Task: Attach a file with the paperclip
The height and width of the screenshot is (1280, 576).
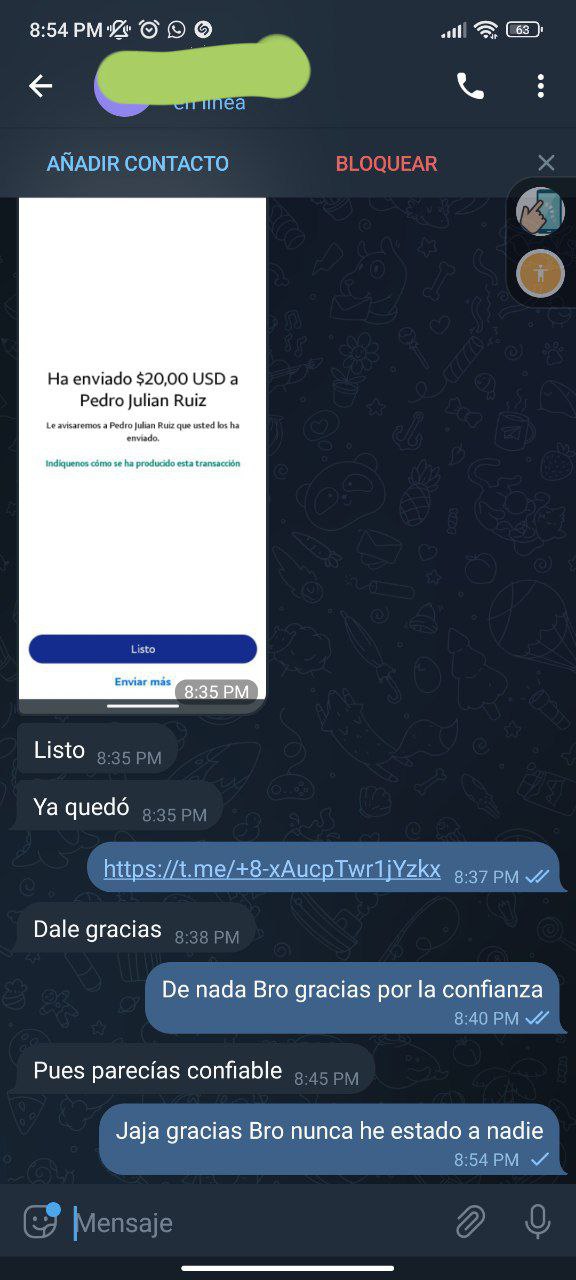Action: (x=470, y=1221)
